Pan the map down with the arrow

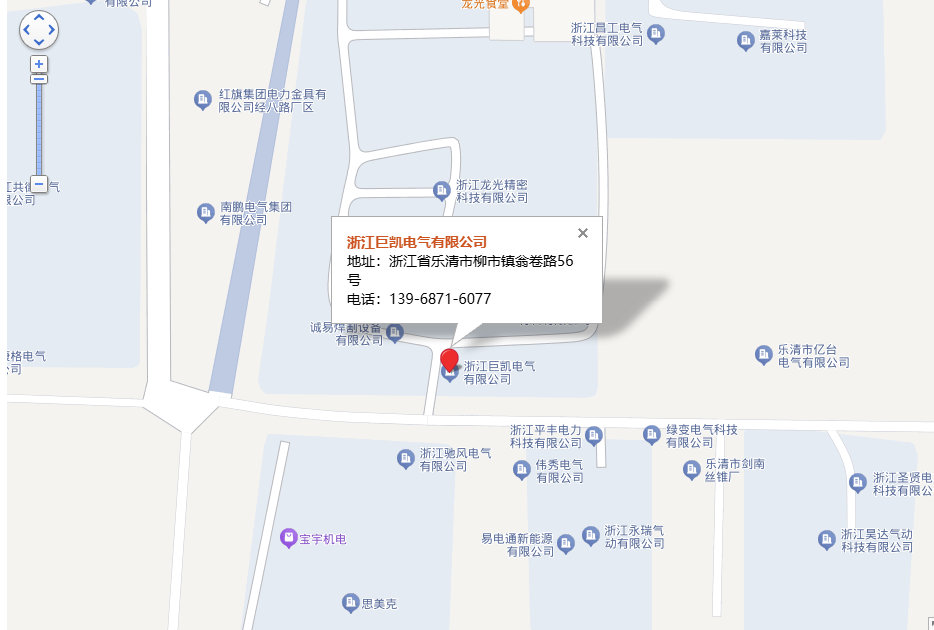pyautogui.click(x=39, y=43)
